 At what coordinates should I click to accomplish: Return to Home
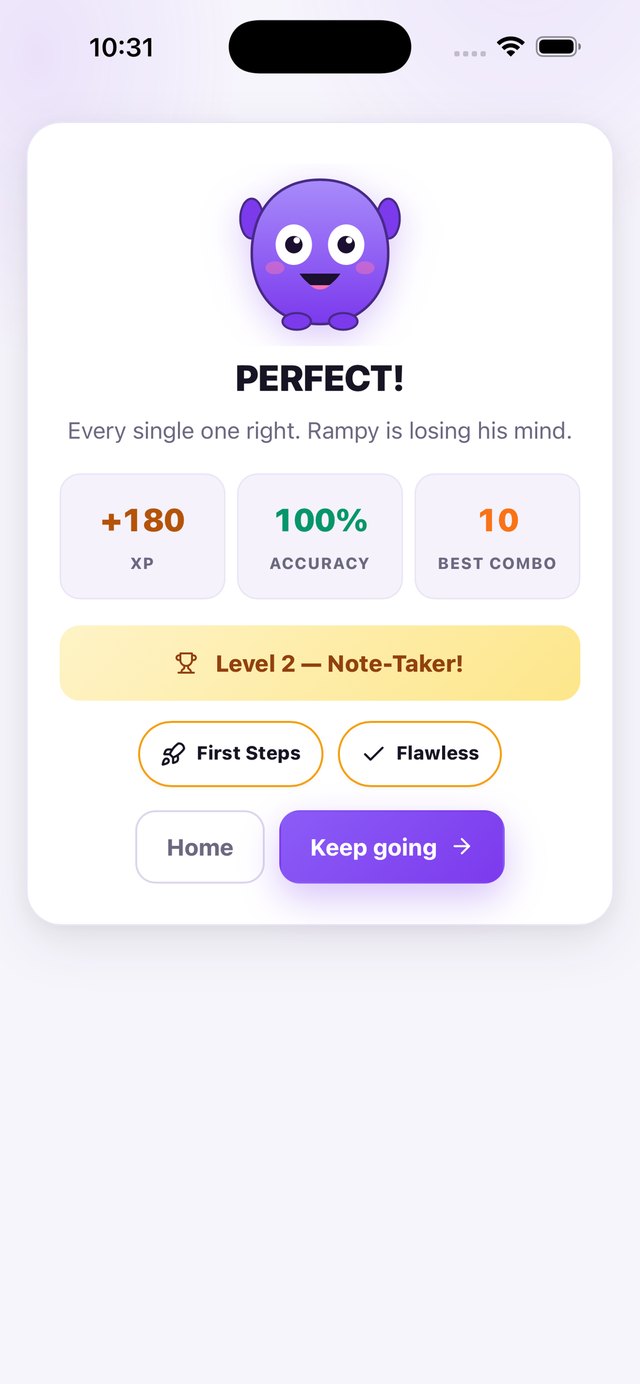click(200, 847)
